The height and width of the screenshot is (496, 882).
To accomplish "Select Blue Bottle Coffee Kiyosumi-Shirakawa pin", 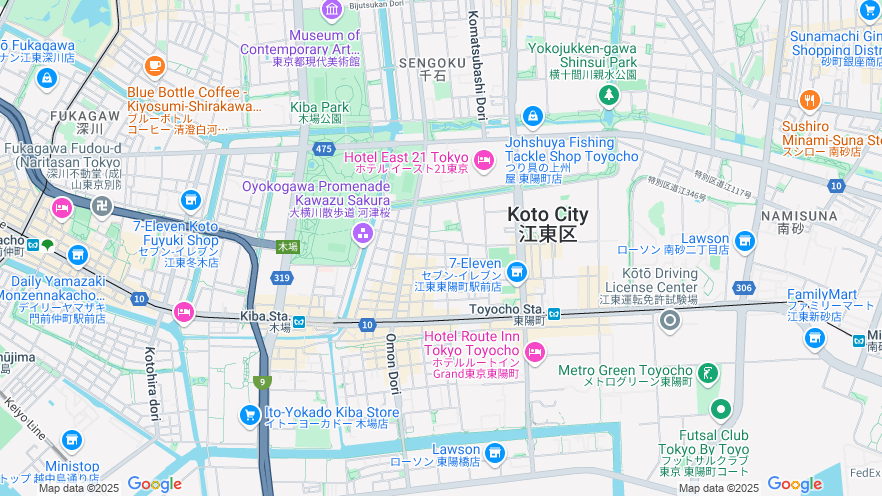I will 154,66.
